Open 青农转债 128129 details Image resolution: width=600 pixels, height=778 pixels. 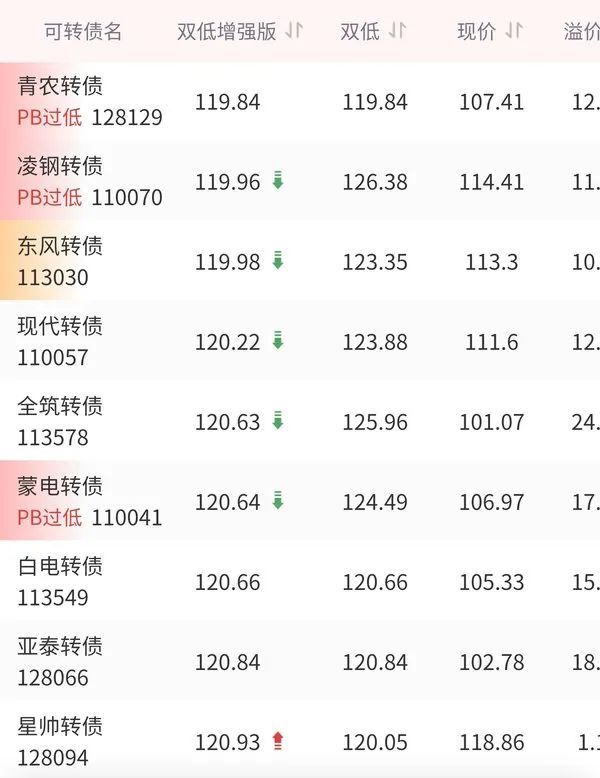tap(88, 101)
